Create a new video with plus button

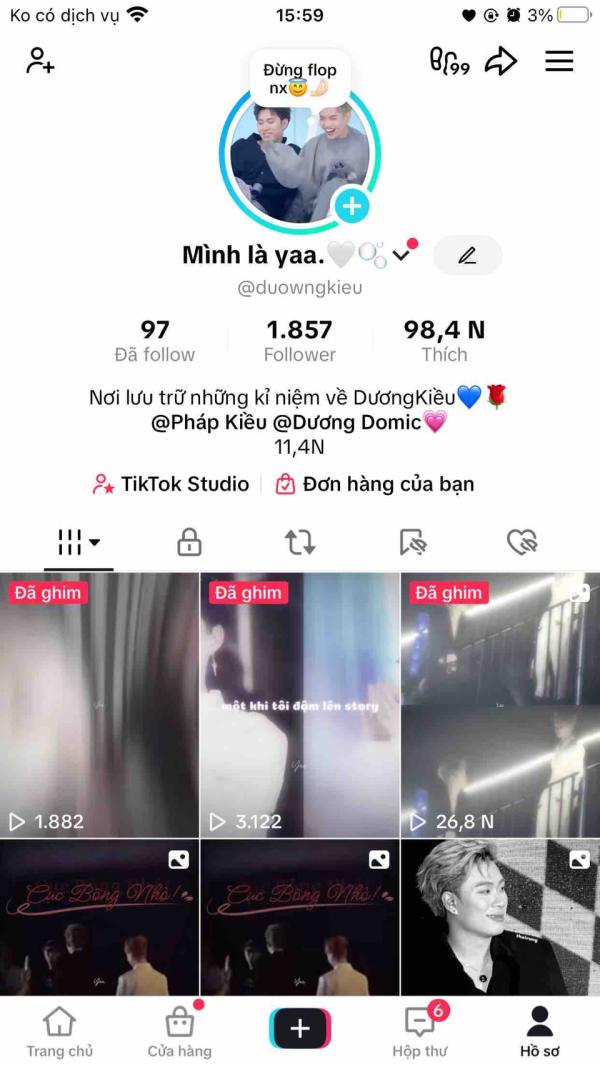(300, 1028)
